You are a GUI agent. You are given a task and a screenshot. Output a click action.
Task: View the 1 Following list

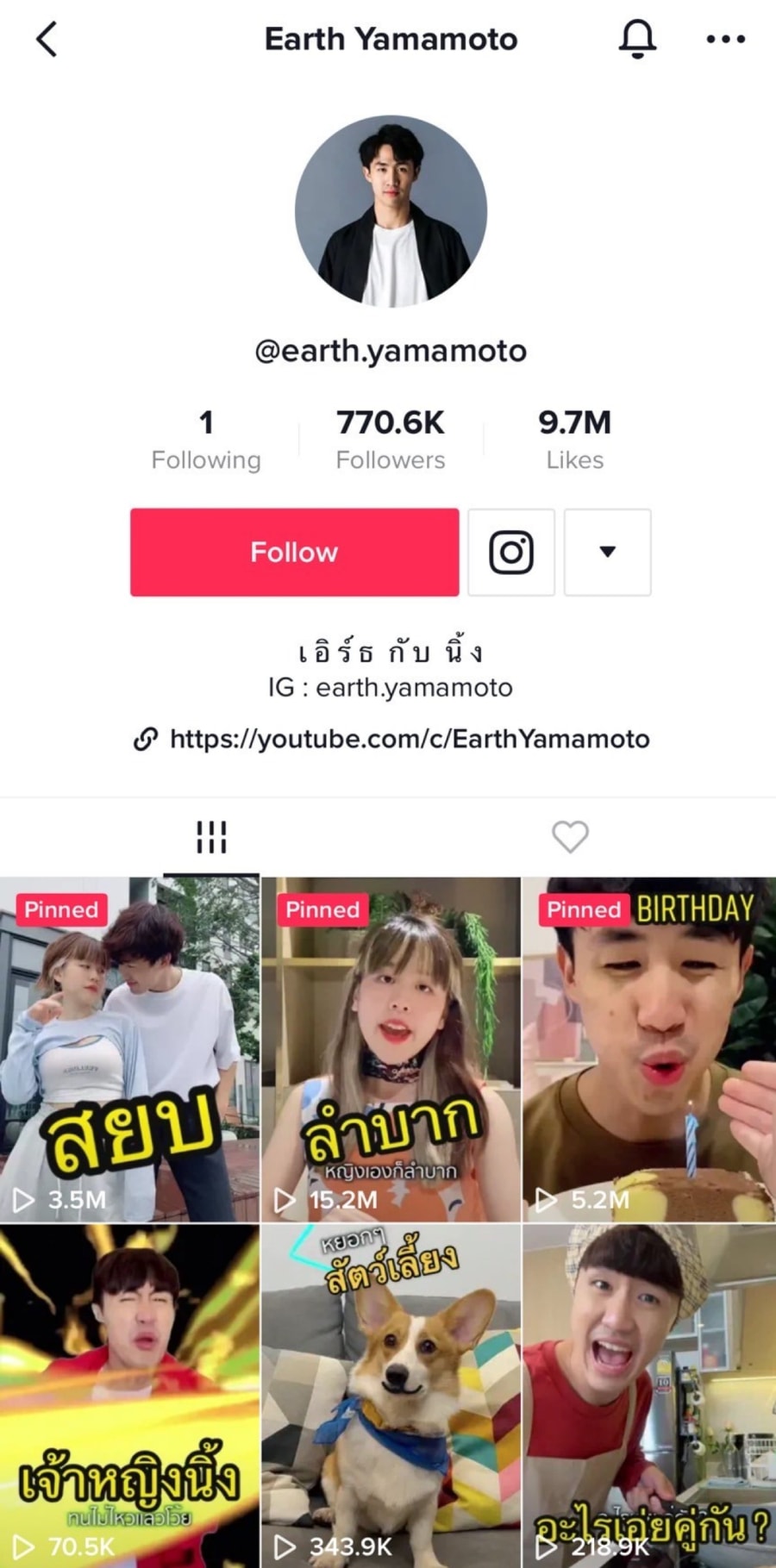(x=206, y=440)
